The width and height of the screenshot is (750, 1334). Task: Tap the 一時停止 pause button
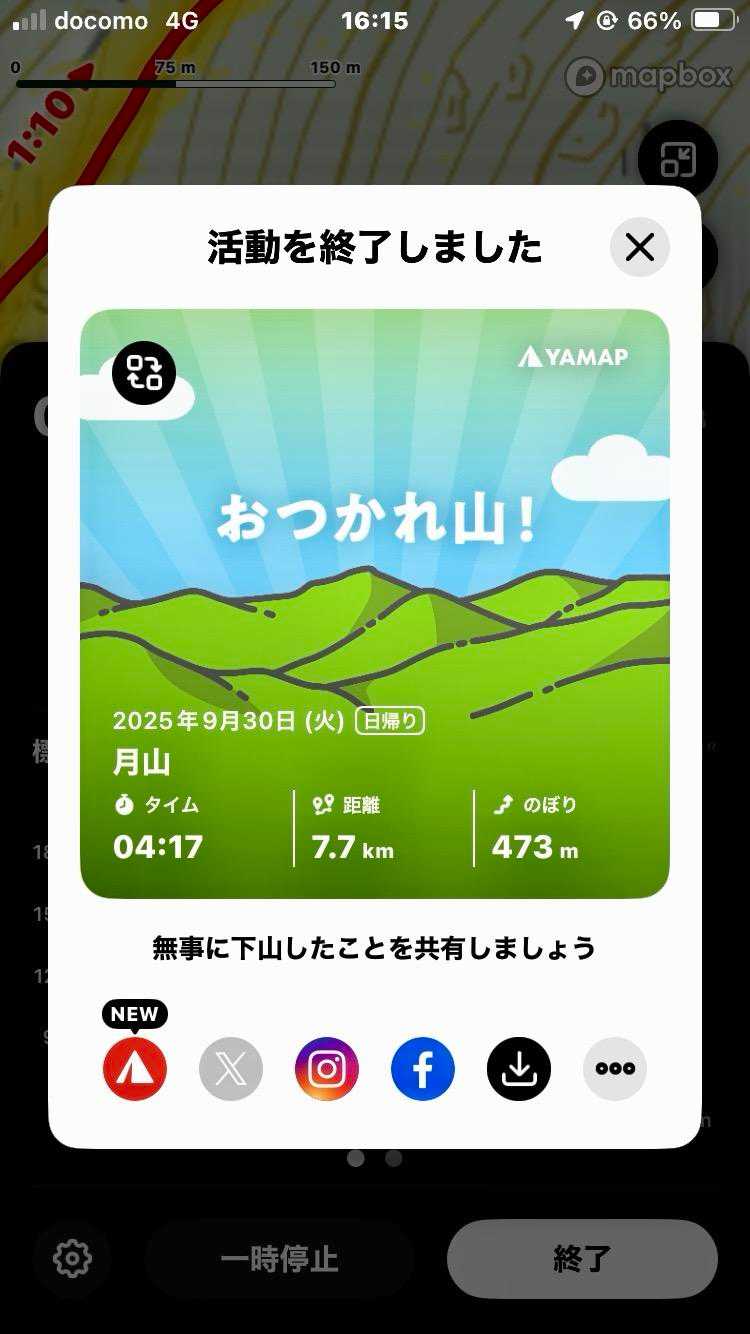pyautogui.click(x=279, y=1258)
